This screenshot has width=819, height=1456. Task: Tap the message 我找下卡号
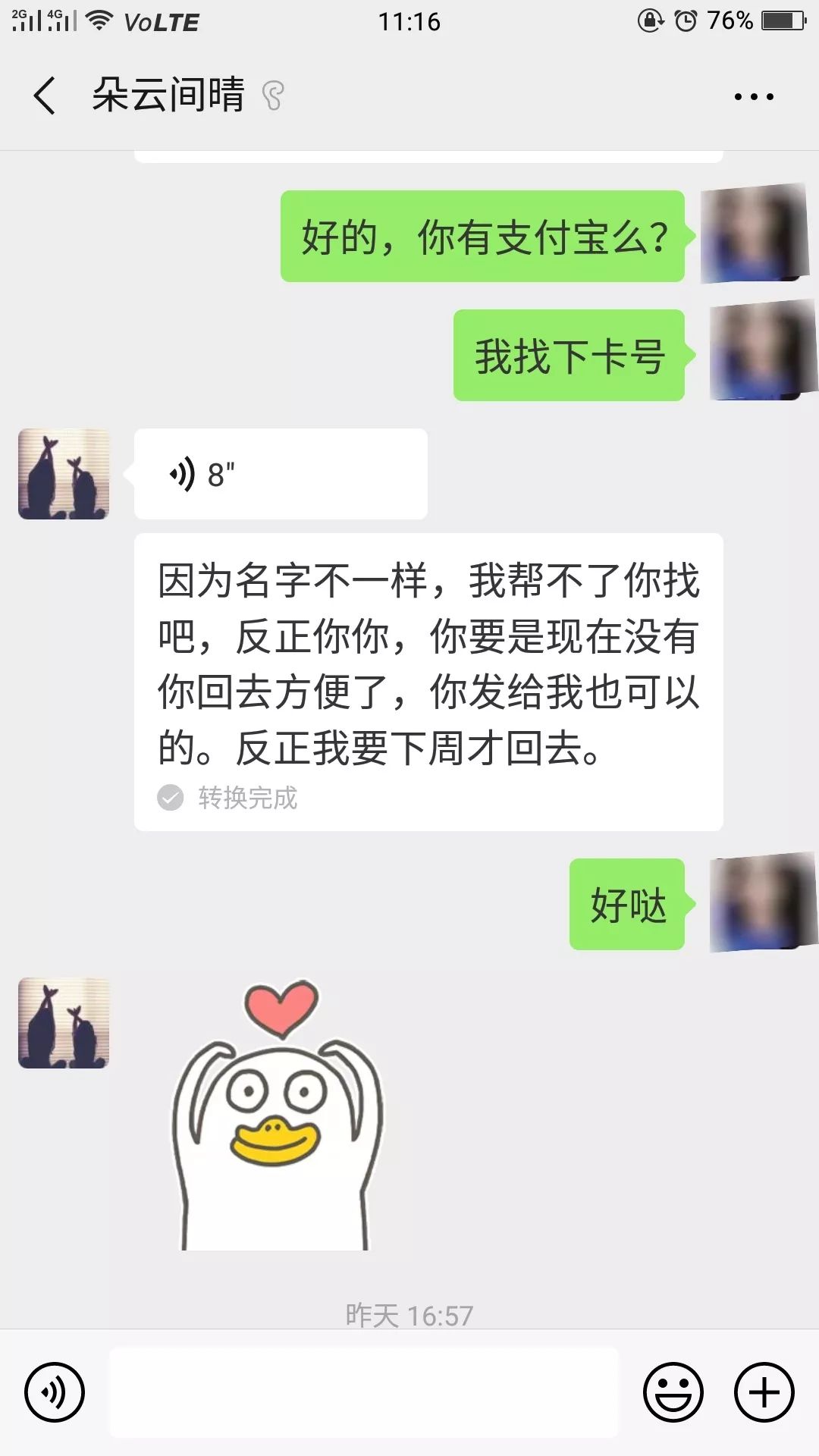567,356
